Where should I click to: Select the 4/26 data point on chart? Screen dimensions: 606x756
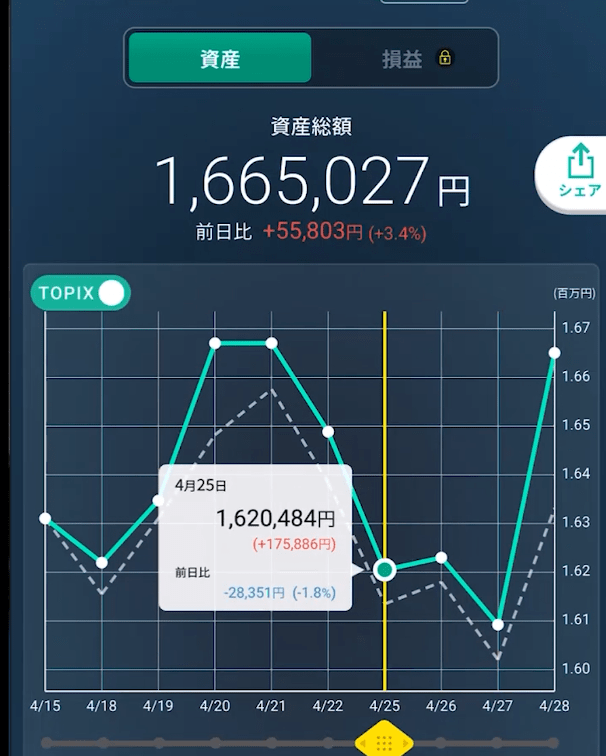pos(442,557)
